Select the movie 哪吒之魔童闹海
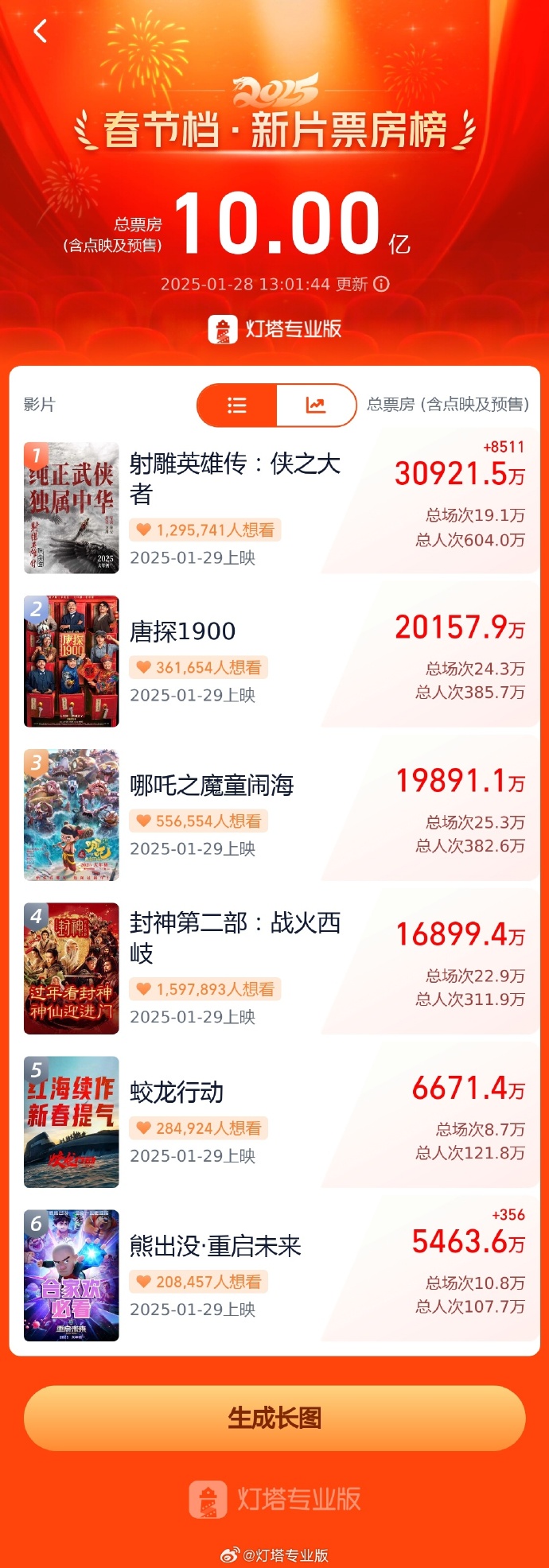The image size is (549, 1568). click(x=212, y=786)
